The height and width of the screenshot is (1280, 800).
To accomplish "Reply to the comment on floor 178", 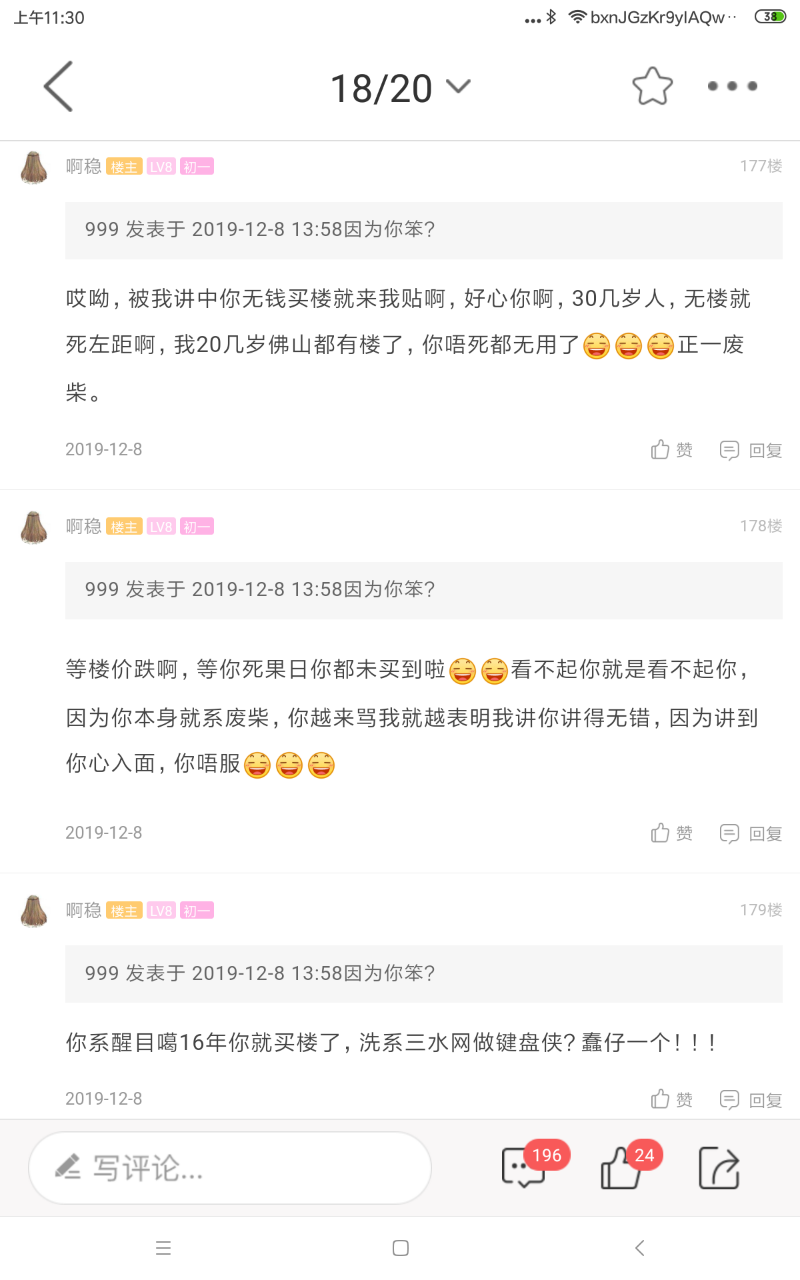I will point(751,833).
